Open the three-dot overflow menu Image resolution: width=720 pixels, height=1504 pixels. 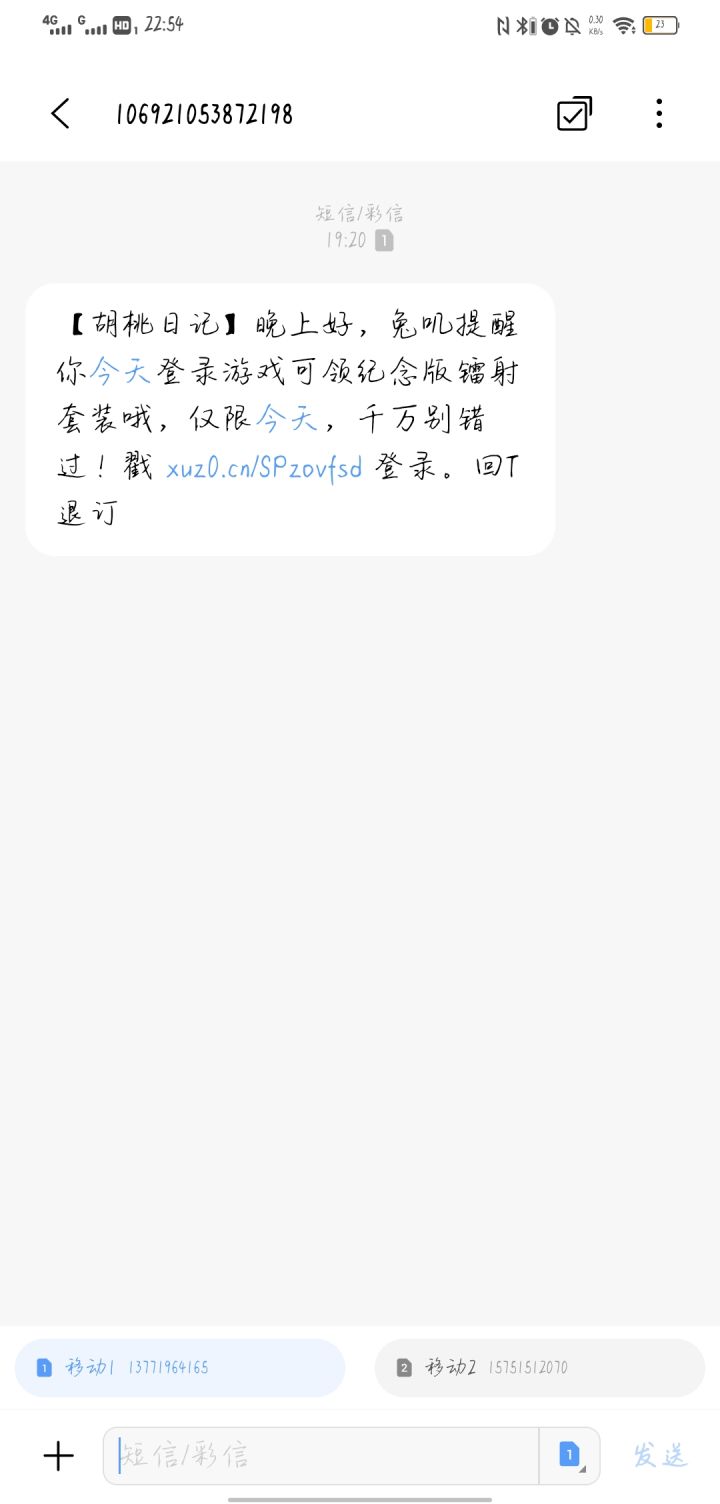coord(659,114)
